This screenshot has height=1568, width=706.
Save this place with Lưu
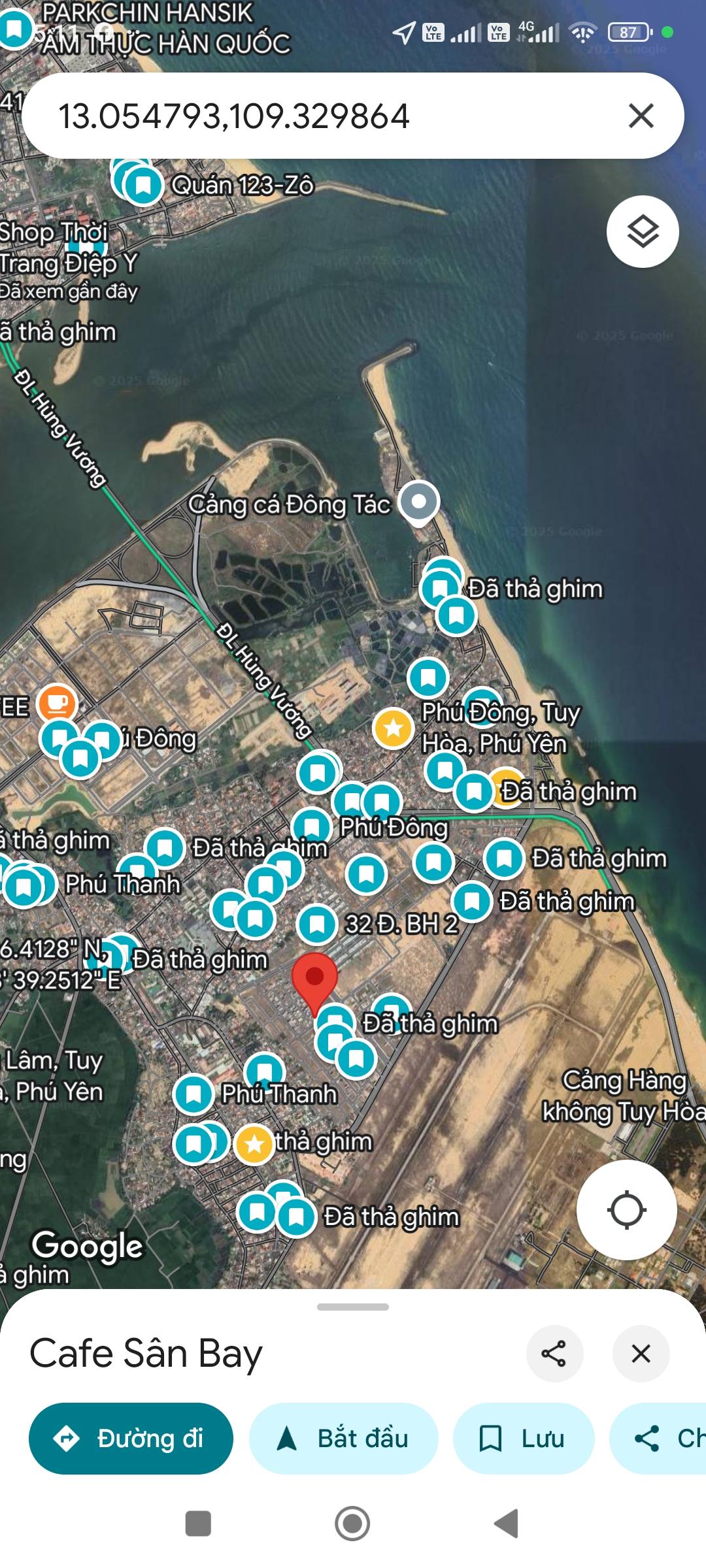tap(523, 1438)
